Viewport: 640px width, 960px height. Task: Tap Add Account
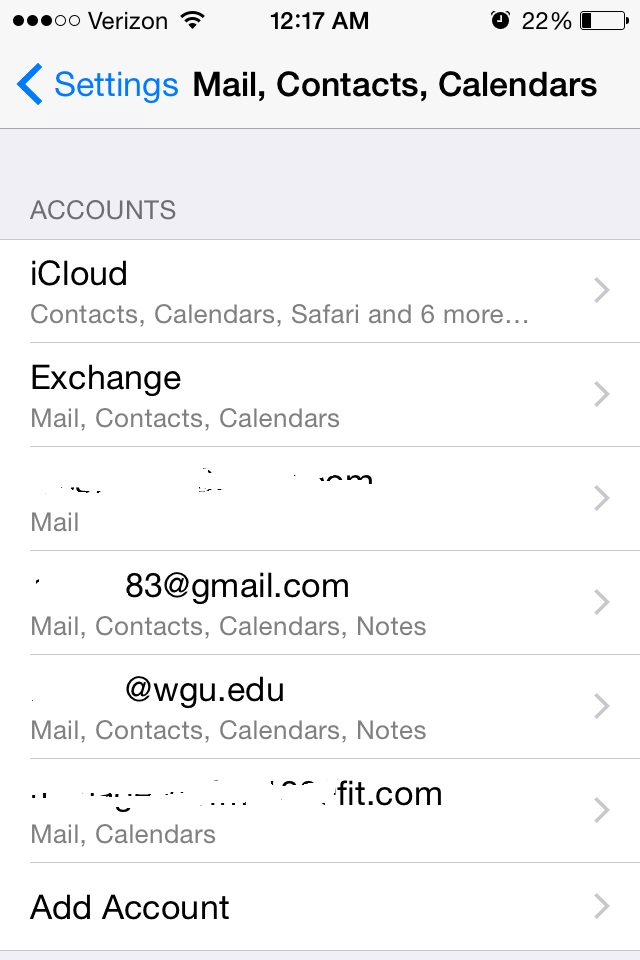click(320, 907)
